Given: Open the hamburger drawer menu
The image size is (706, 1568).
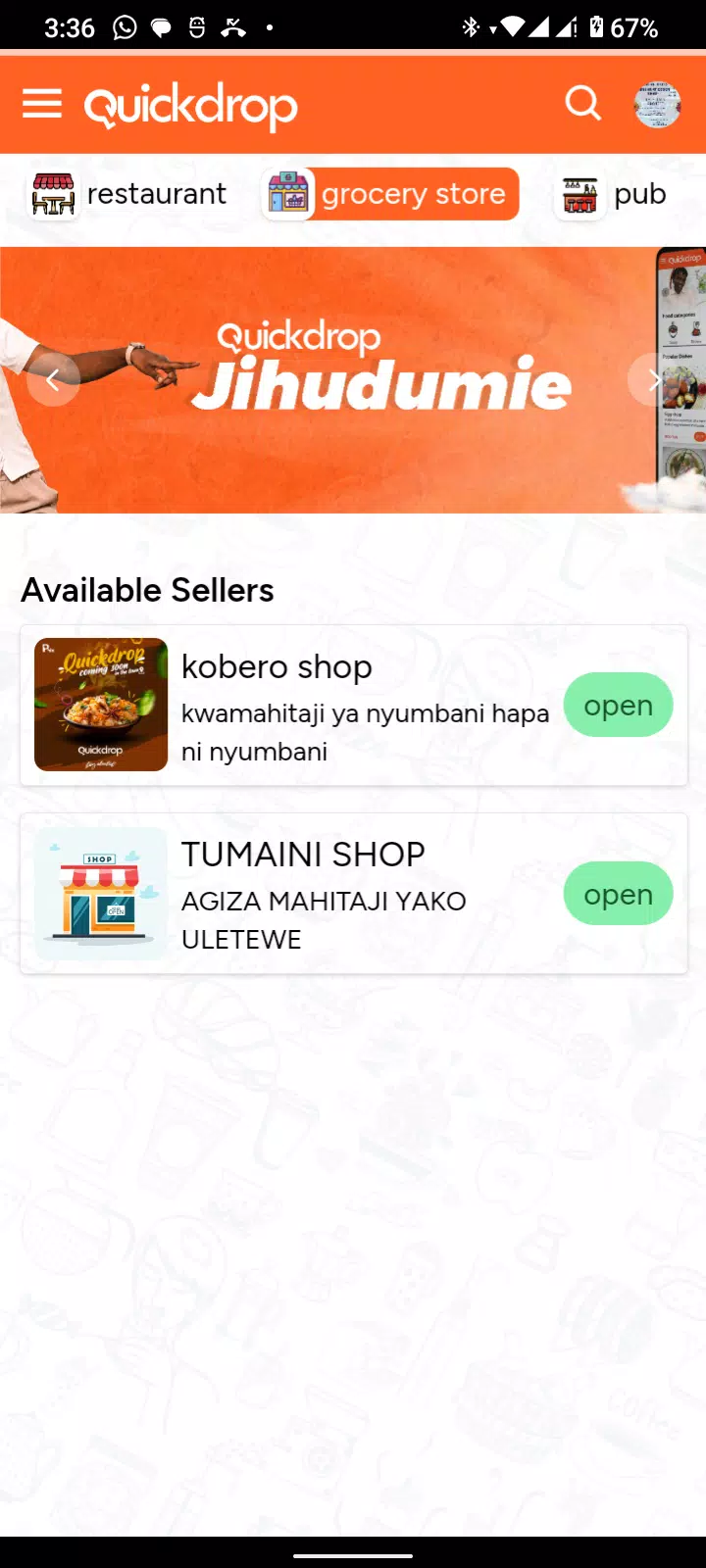Looking at the screenshot, I should (x=42, y=104).
